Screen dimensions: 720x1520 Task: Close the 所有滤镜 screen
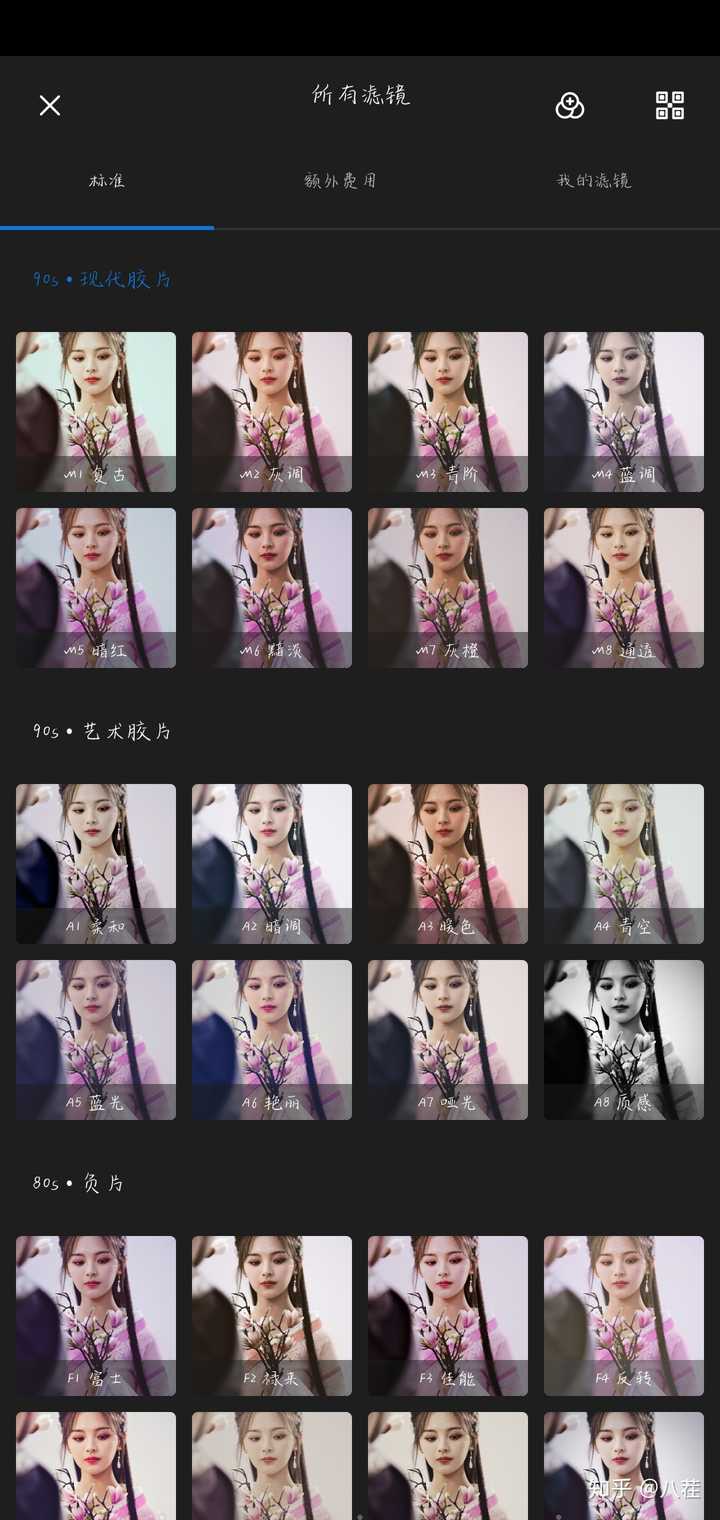(50, 106)
